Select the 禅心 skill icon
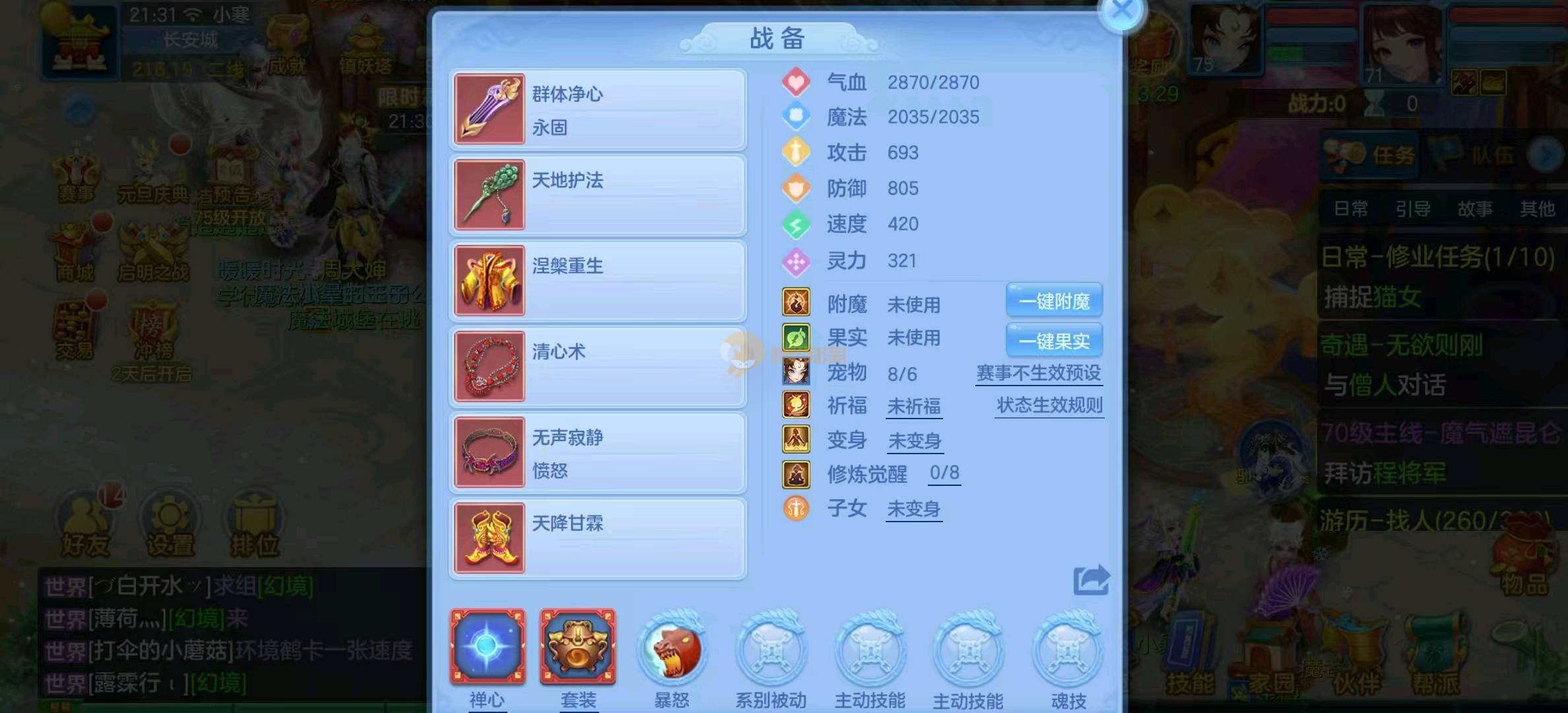The width and height of the screenshot is (1568, 713). (488, 647)
